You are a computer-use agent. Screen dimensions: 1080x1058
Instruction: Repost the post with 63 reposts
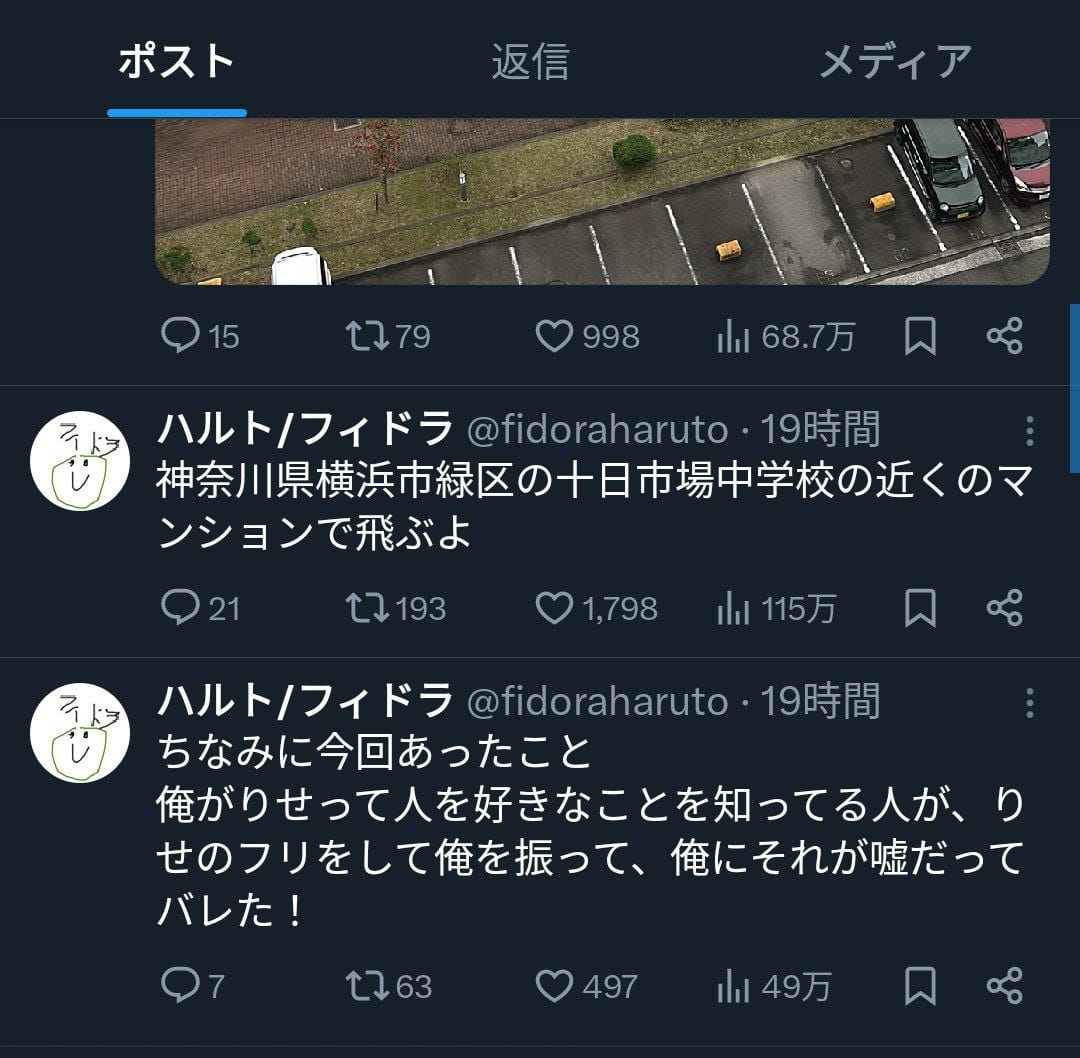[367, 986]
